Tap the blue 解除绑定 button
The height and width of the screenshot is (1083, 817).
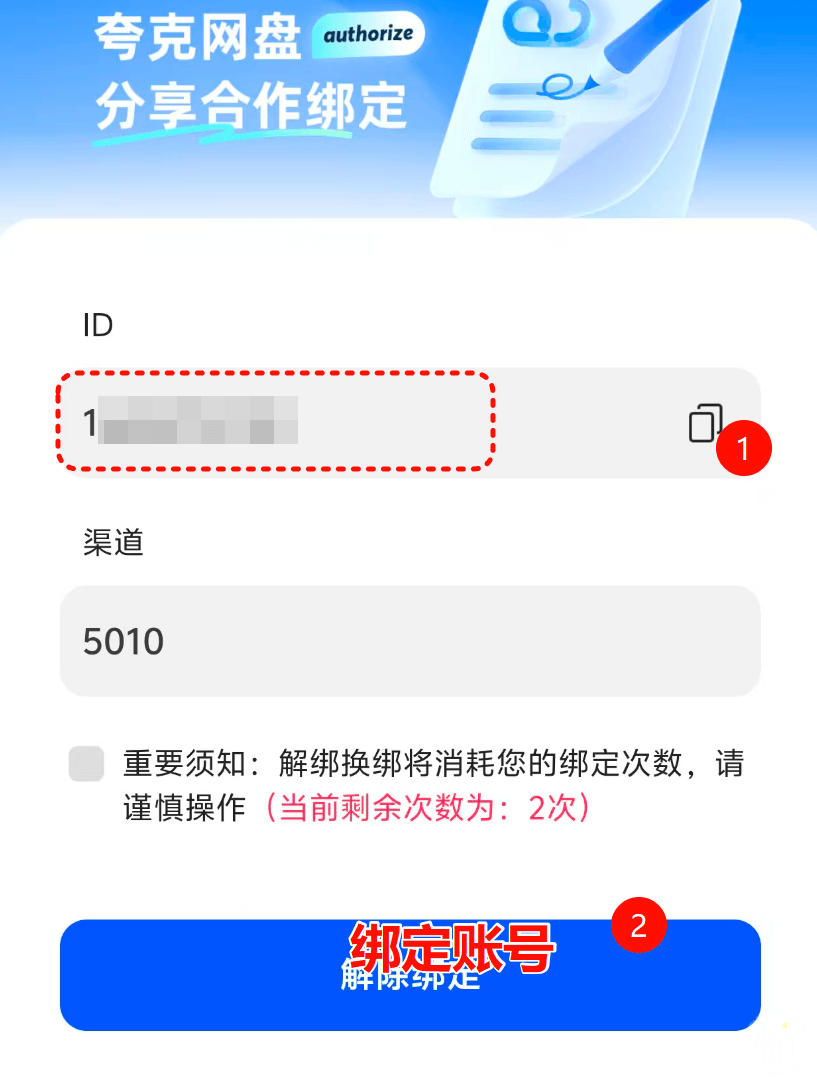pos(410,975)
